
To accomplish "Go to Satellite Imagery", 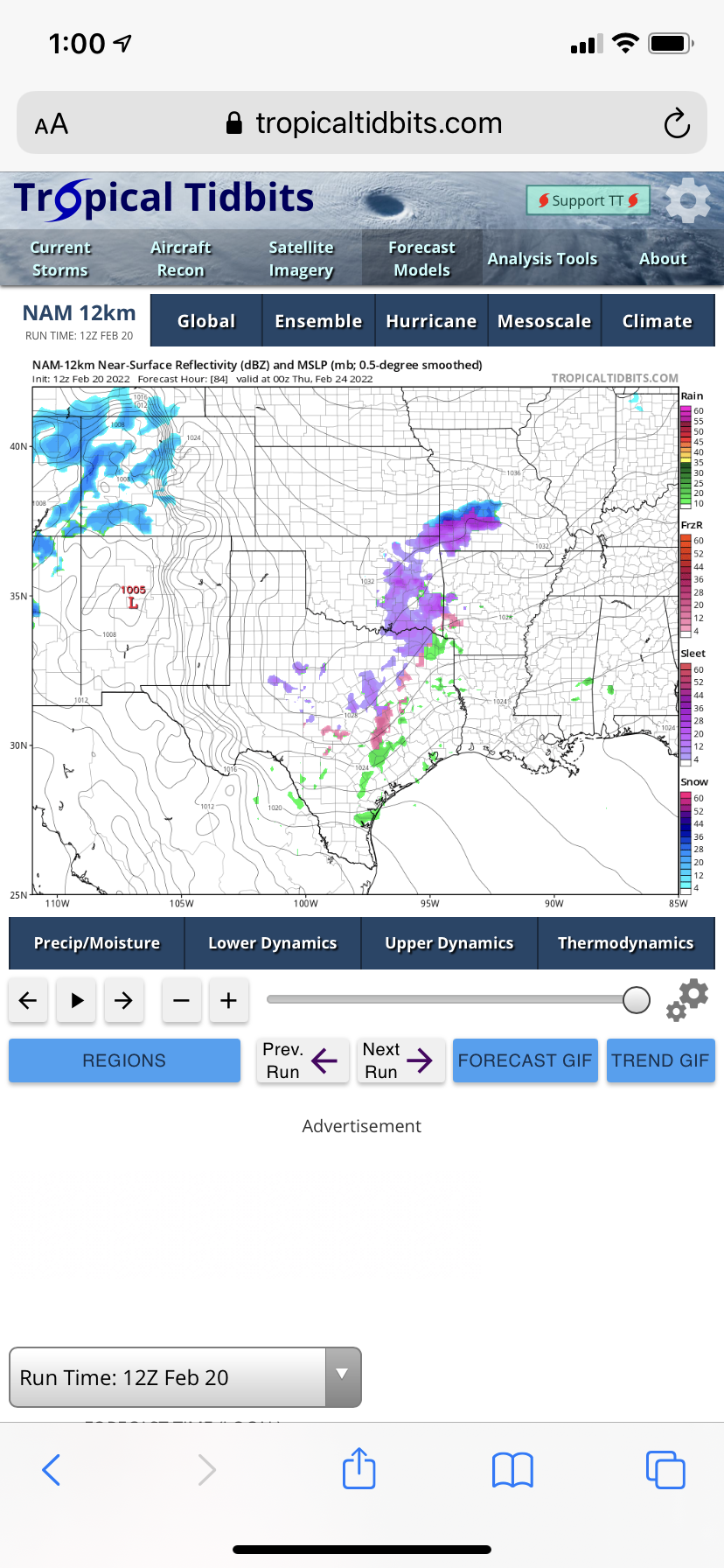I will [x=301, y=258].
